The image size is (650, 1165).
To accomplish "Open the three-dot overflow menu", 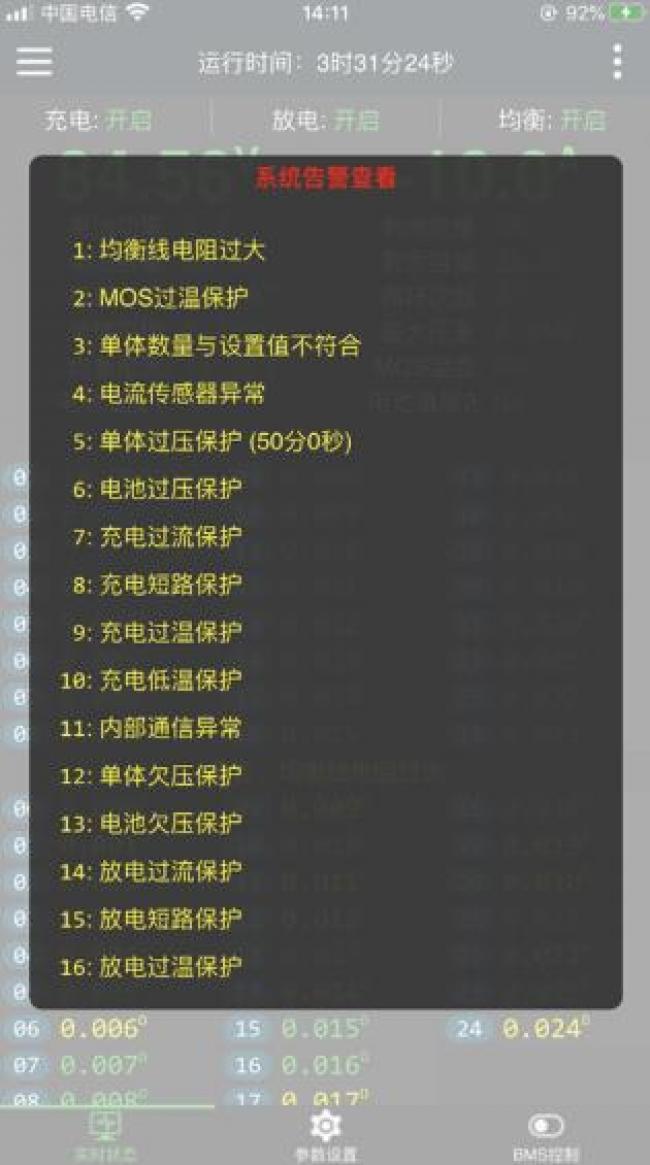I will click(617, 62).
